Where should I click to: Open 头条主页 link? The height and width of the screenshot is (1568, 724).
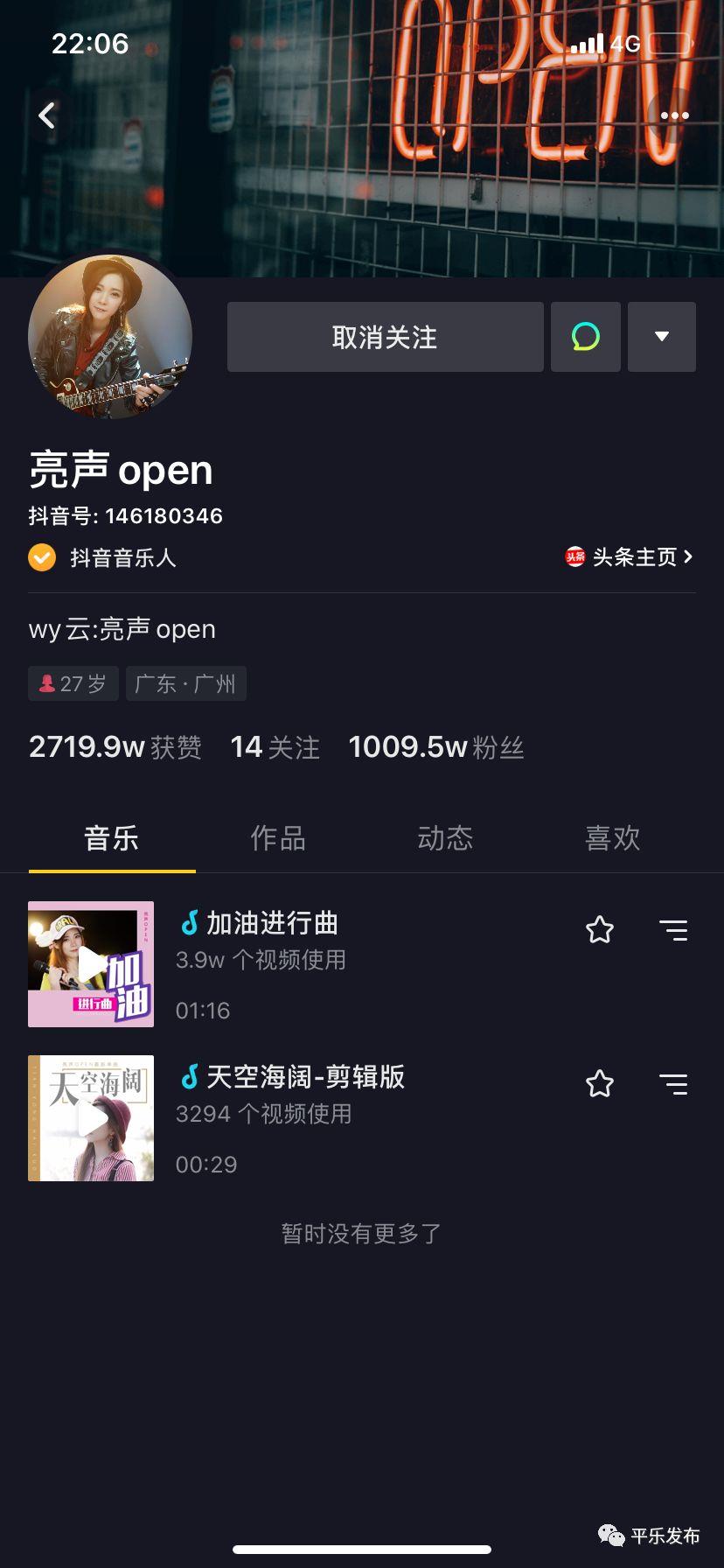[630, 557]
